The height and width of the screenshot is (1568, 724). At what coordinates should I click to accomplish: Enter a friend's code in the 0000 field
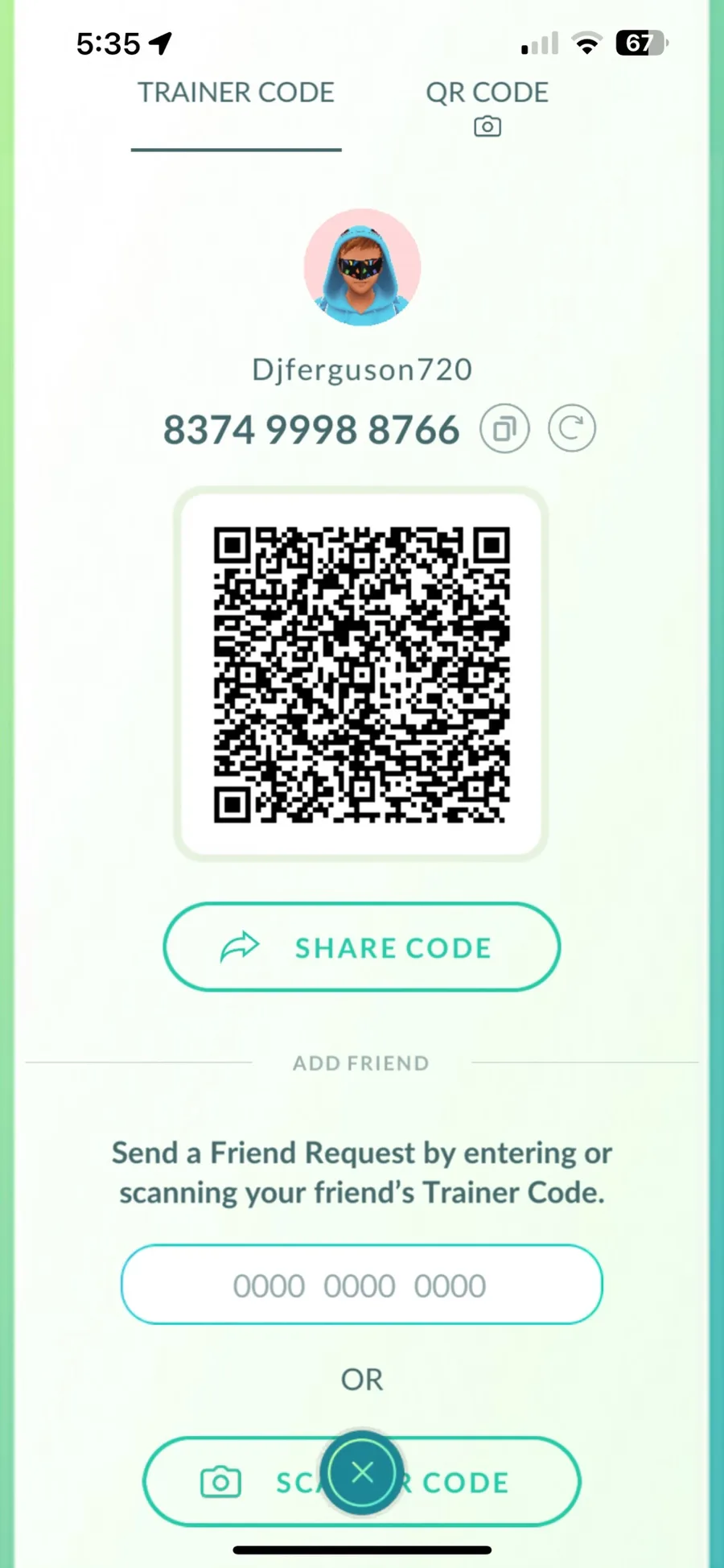click(x=361, y=1285)
